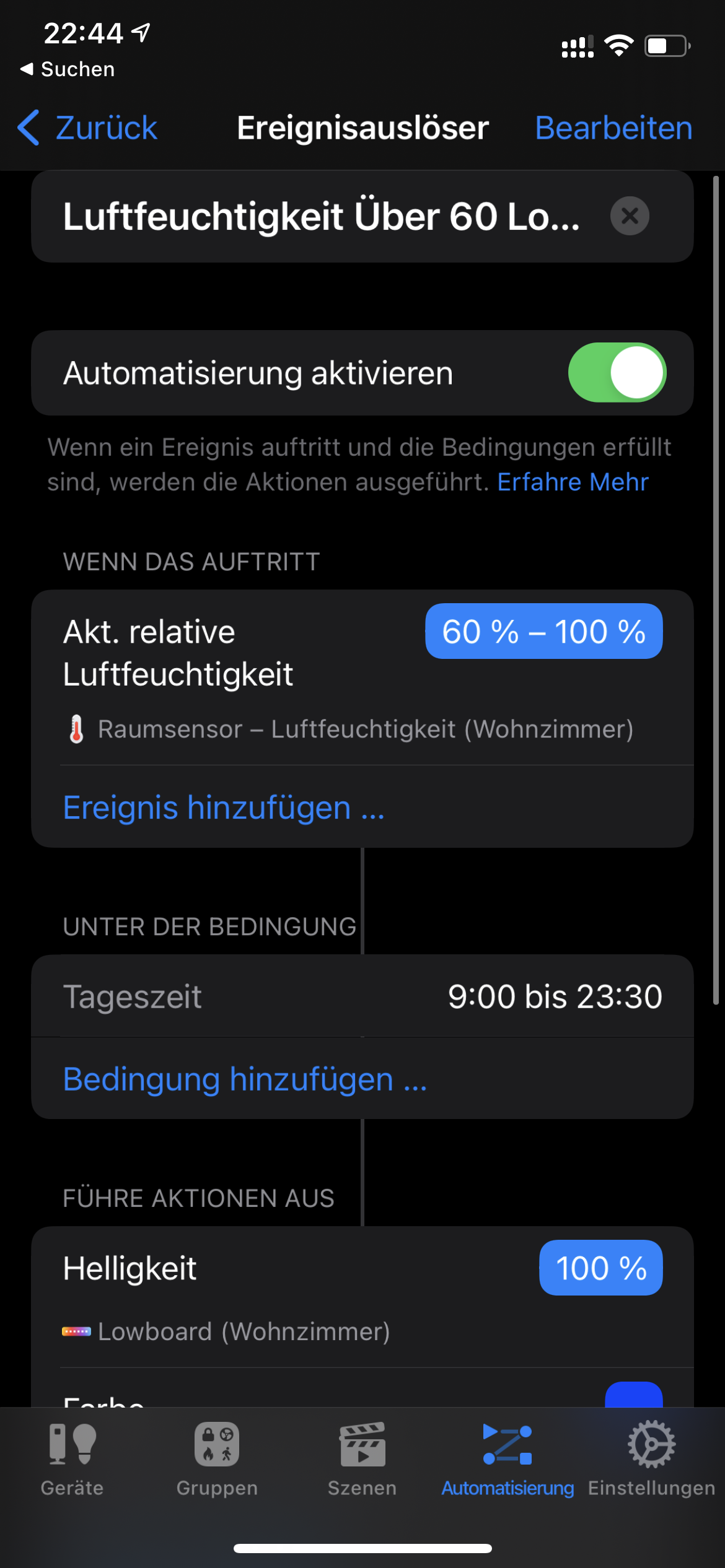Add a condition via Bedingung hinzufügen
This screenshot has width=725, height=1568.
click(245, 1079)
